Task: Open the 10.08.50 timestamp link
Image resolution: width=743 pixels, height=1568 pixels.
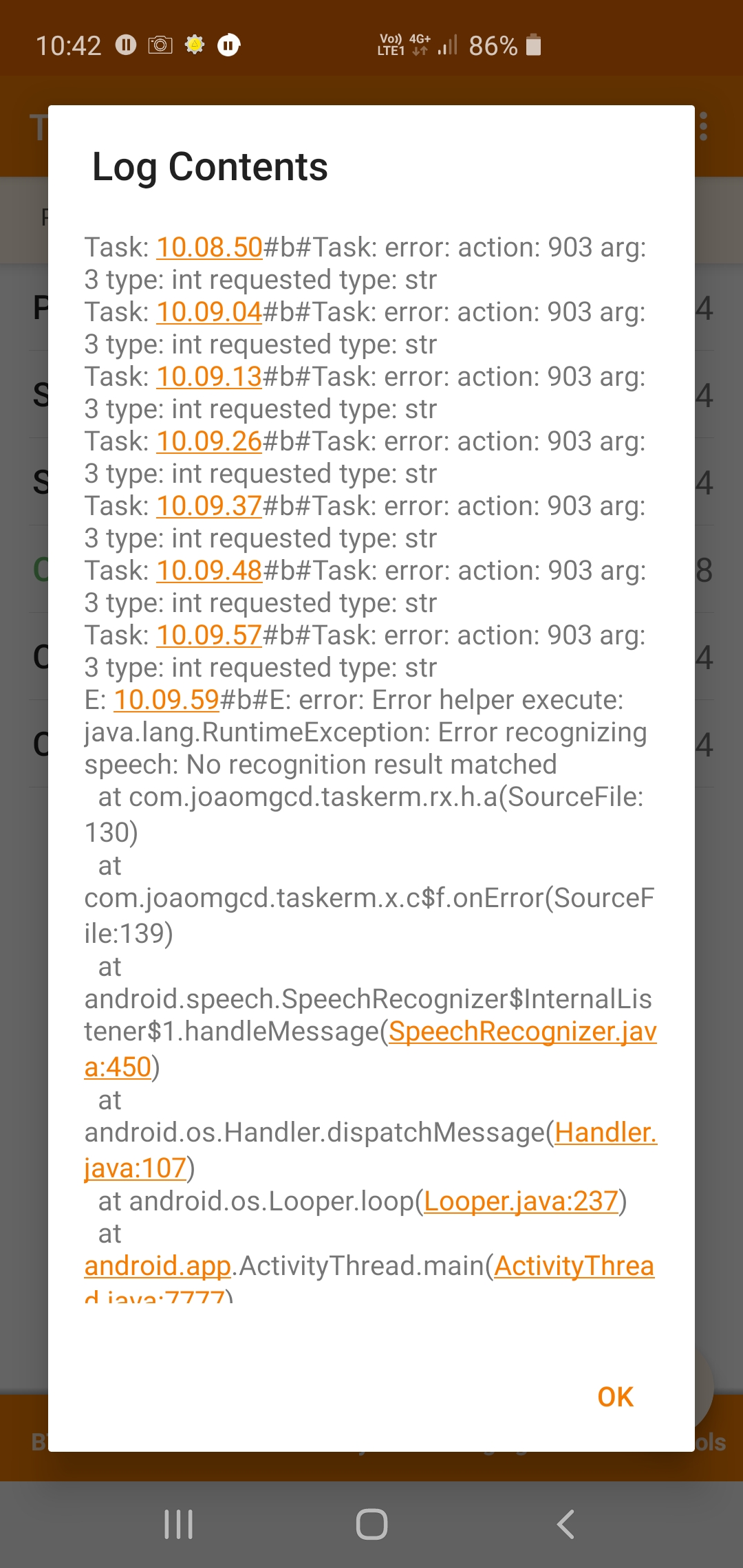Action: pyautogui.click(x=209, y=248)
